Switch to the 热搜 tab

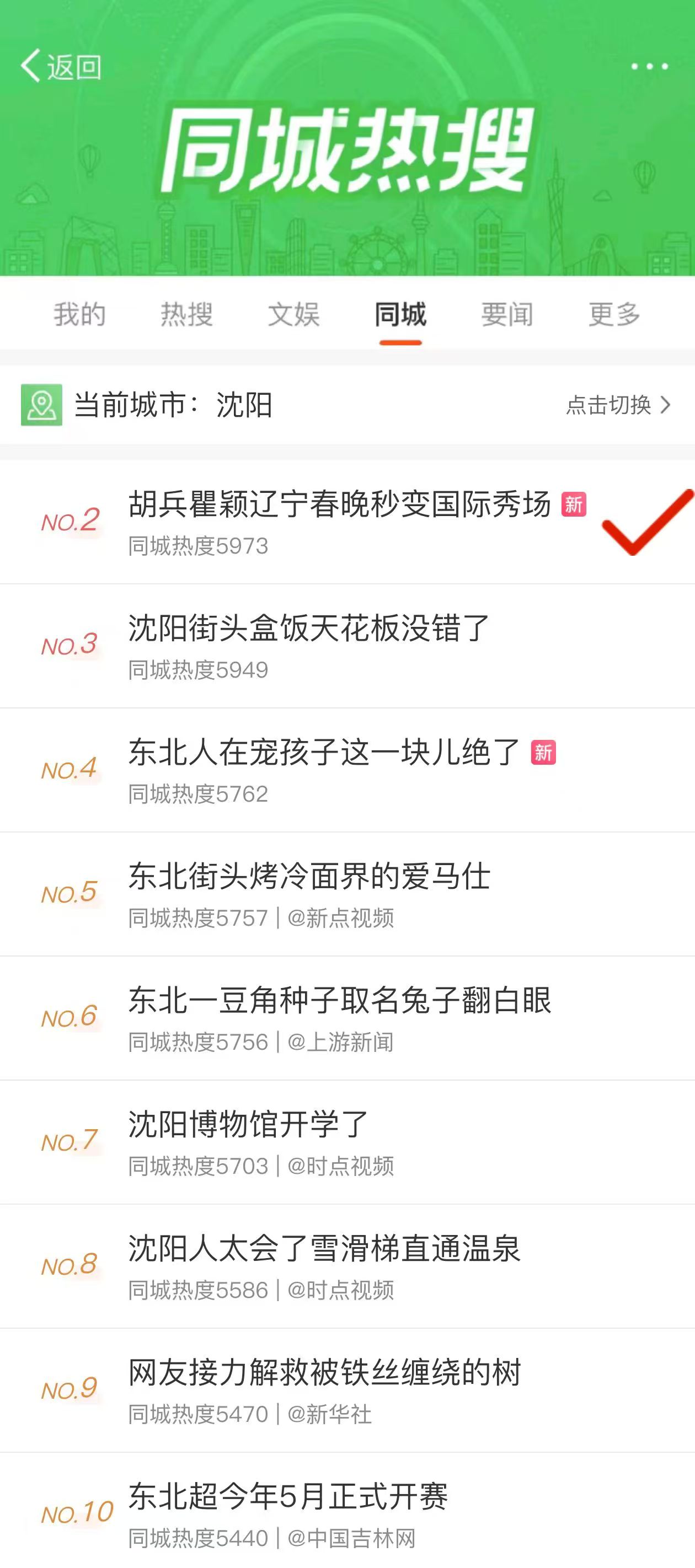tap(186, 314)
